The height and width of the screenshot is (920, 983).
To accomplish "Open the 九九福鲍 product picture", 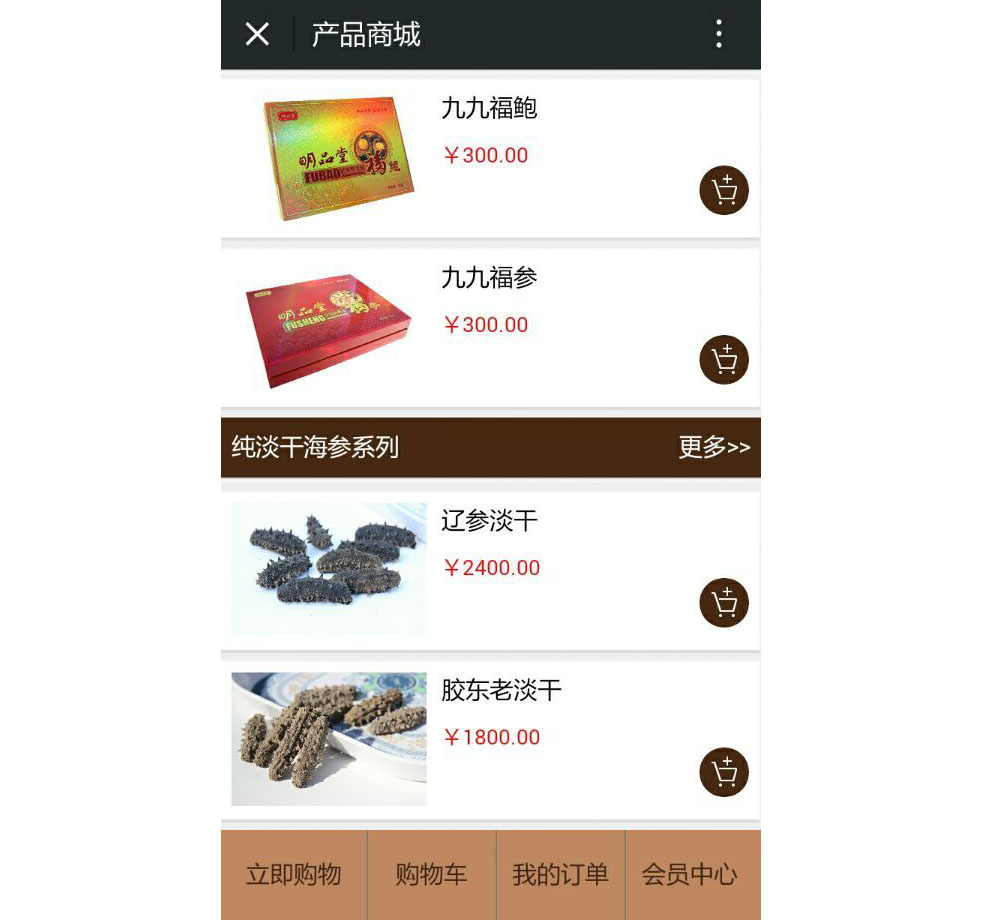I will (338, 158).
